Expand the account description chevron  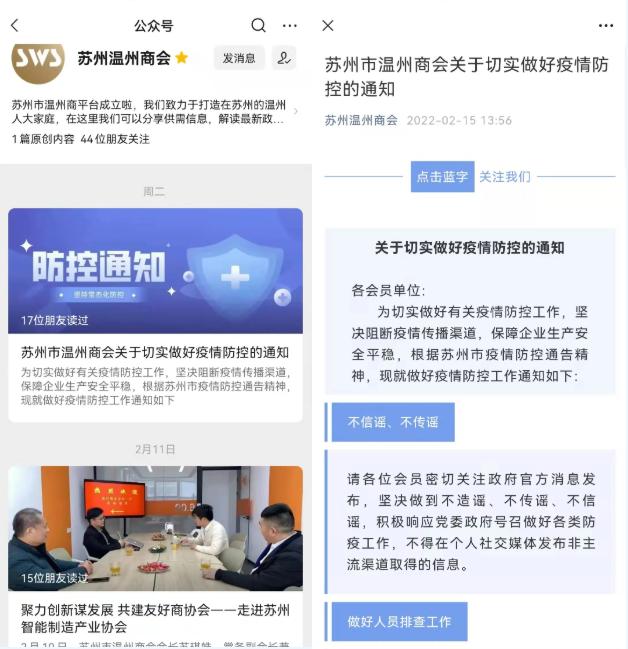(296, 111)
